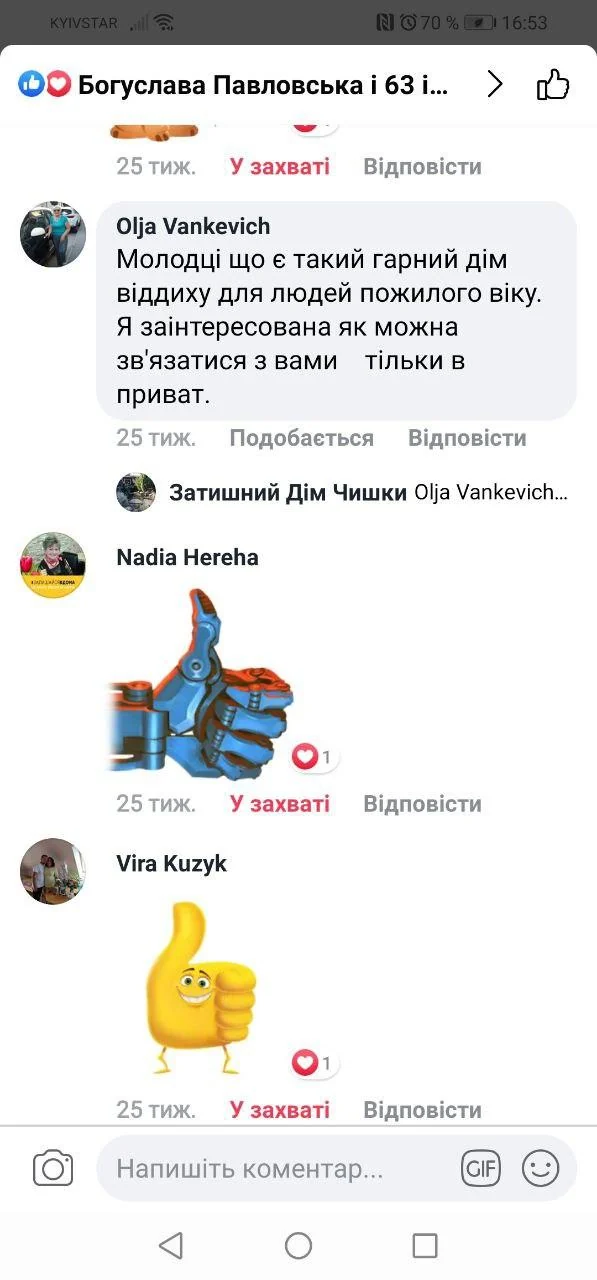Screen dimensions: 597x1280
Task: View reactions on Vira Kuzyk's sticker
Action: [313, 1063]
